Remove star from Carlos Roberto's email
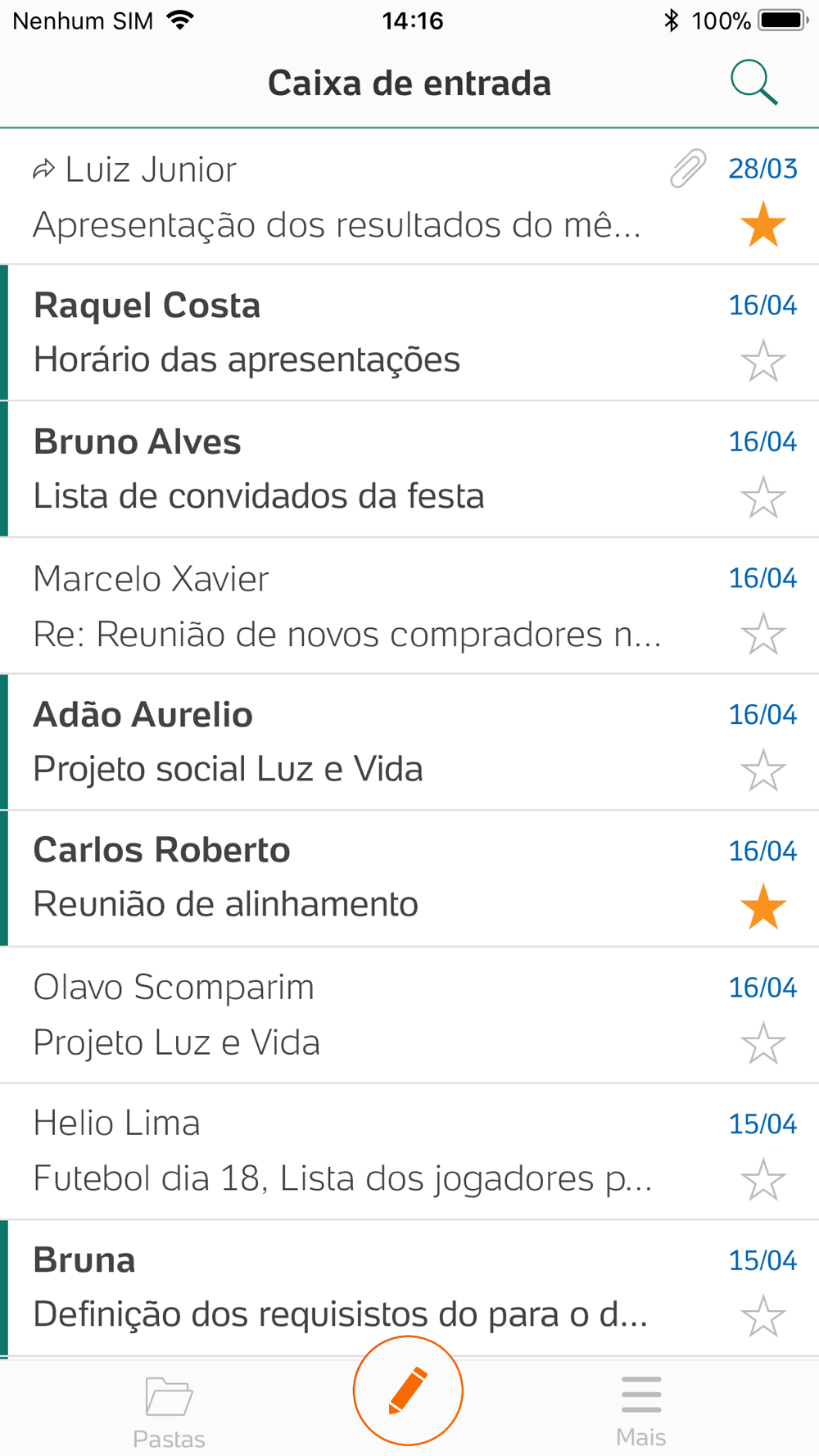Screen dimensions: 819x1456 point(763,907)
